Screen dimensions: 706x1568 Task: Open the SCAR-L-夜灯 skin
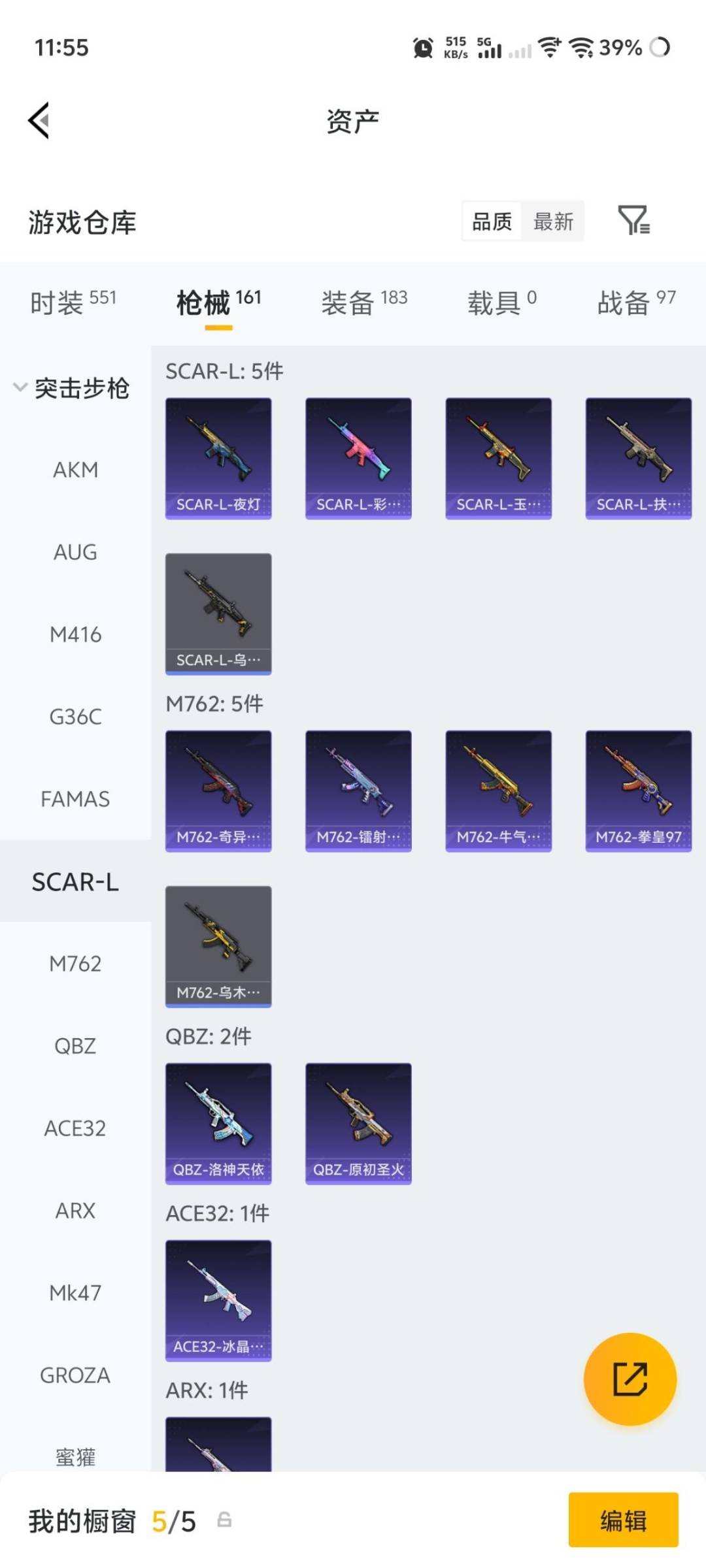coord(218,458)
